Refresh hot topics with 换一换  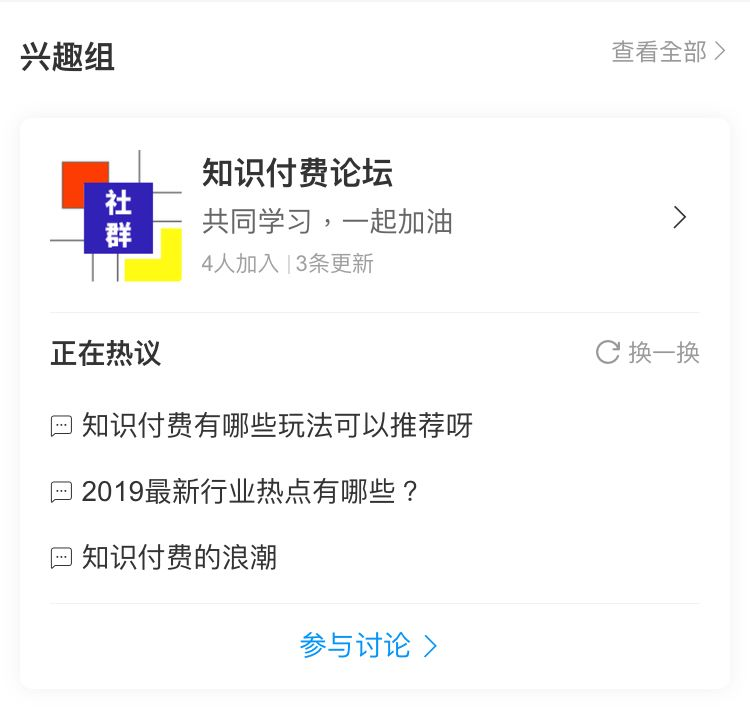[648, 353]
